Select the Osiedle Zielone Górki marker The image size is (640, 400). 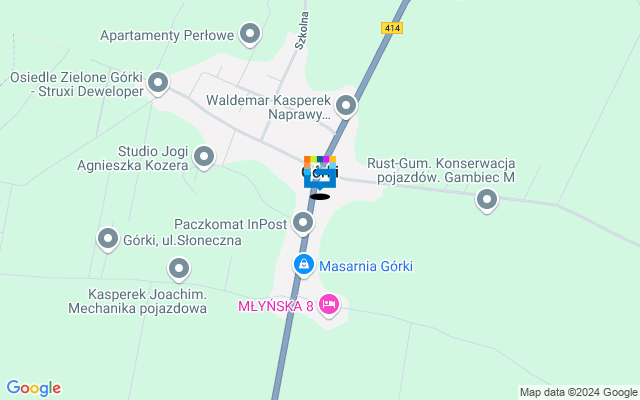pos(159,85)
